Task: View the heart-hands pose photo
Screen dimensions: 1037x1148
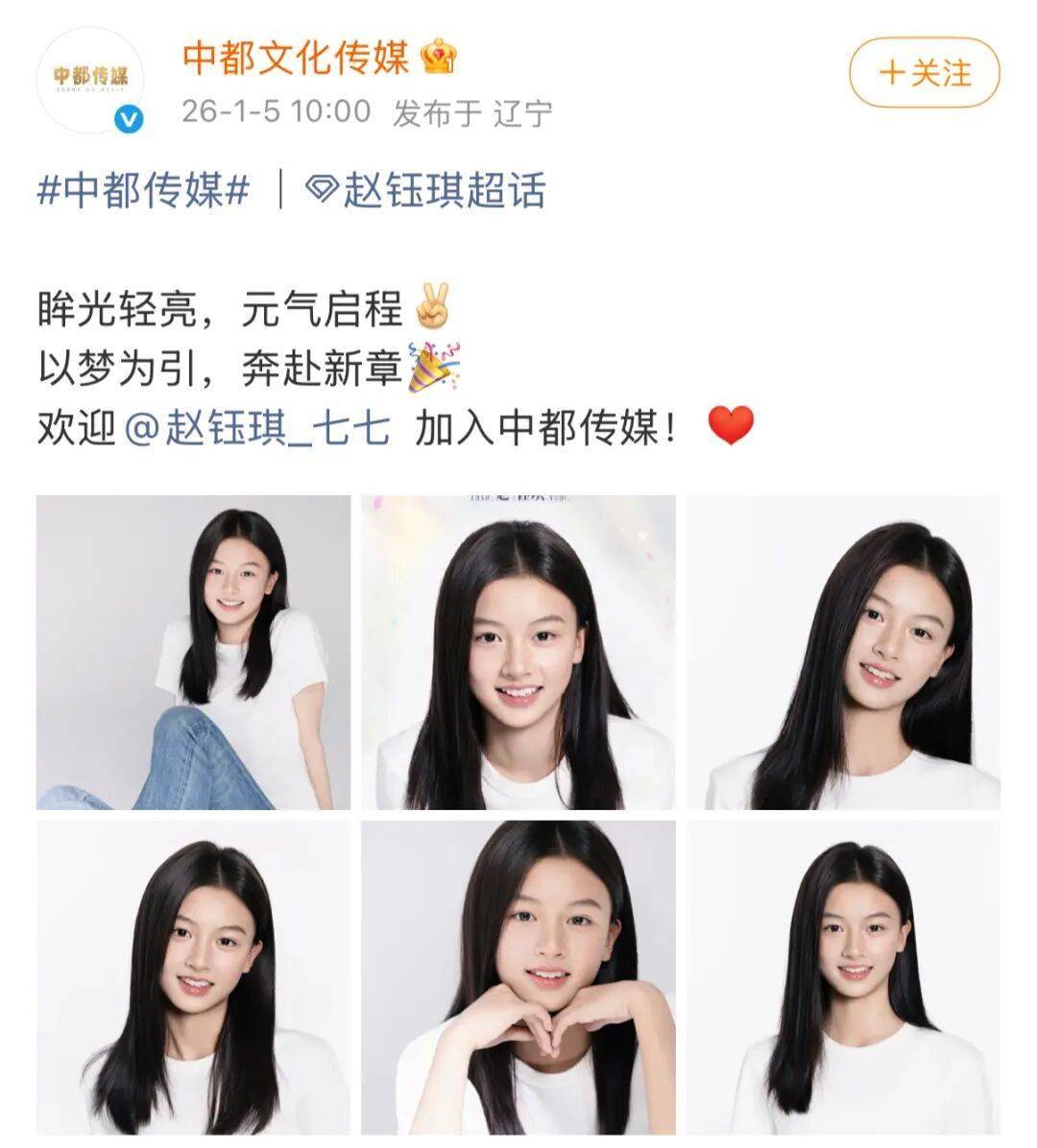Action: (x=518, y=977)
